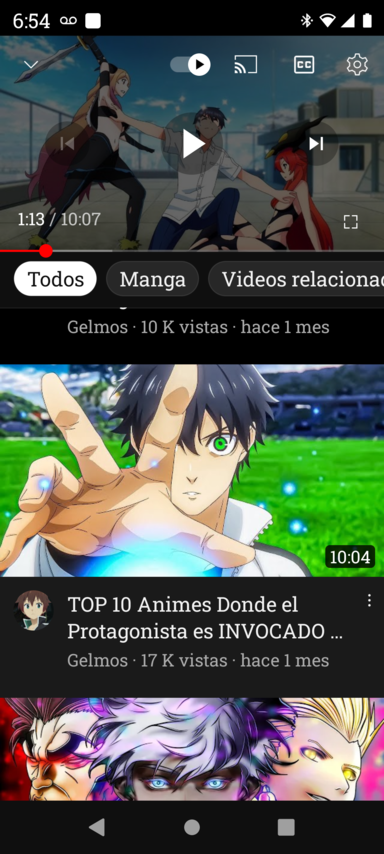This screenshot has height=854, width=384.
Task: Enter fullscreen mode
Action: tap(351, 222)
